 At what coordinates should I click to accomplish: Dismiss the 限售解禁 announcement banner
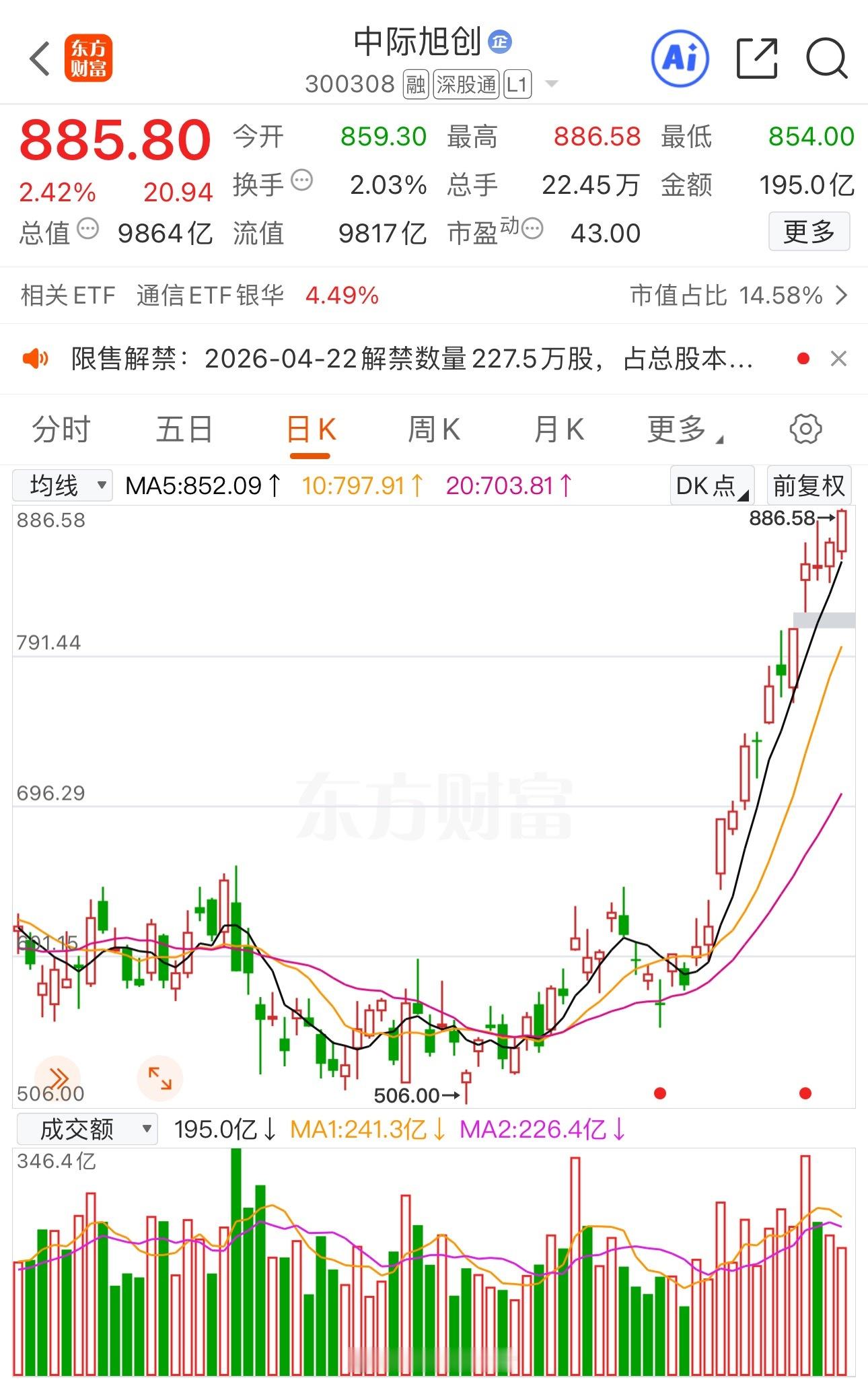[x=838, y=359]
